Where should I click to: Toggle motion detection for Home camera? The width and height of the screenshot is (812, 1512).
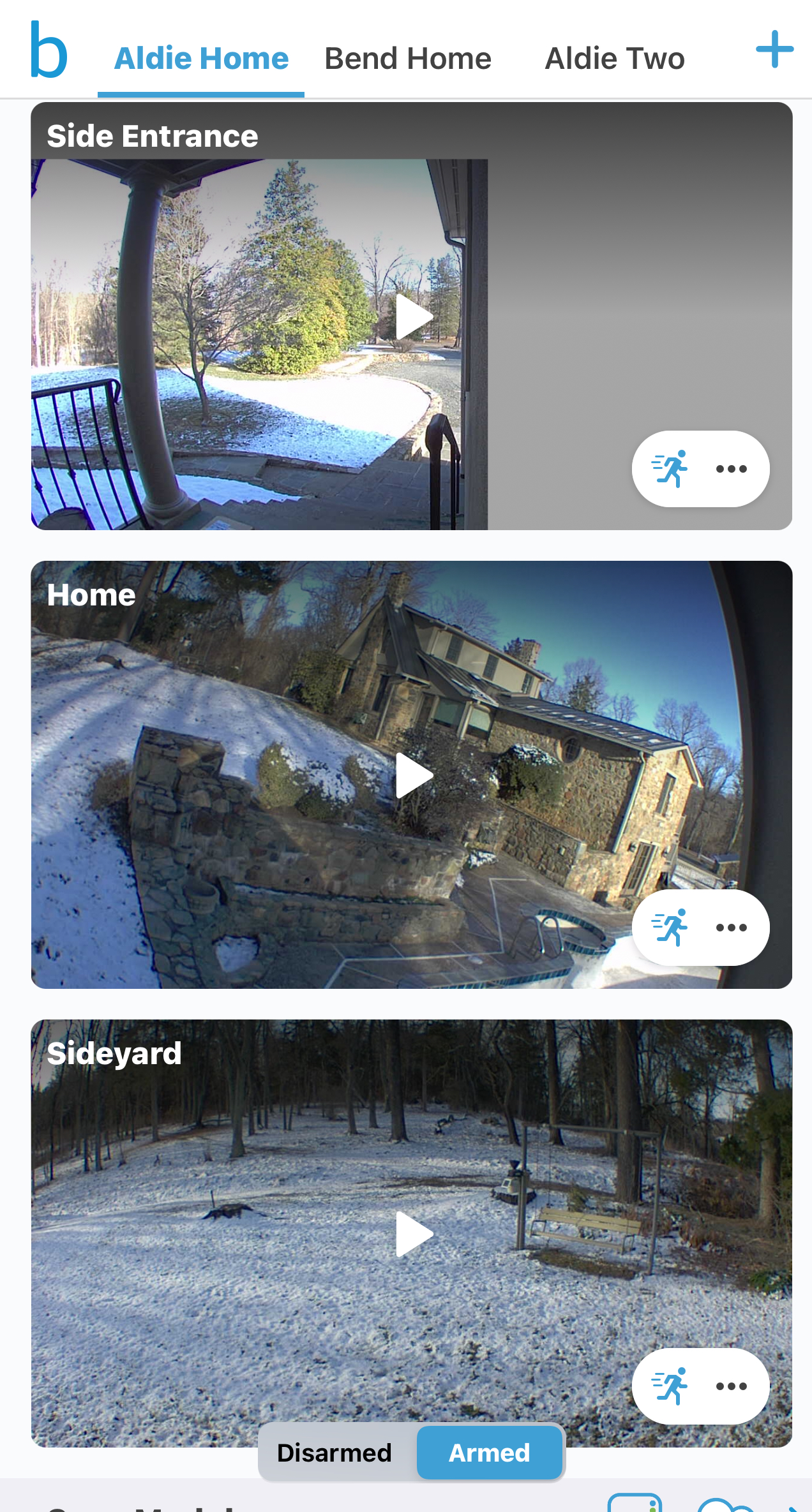[x=670, y=928]
